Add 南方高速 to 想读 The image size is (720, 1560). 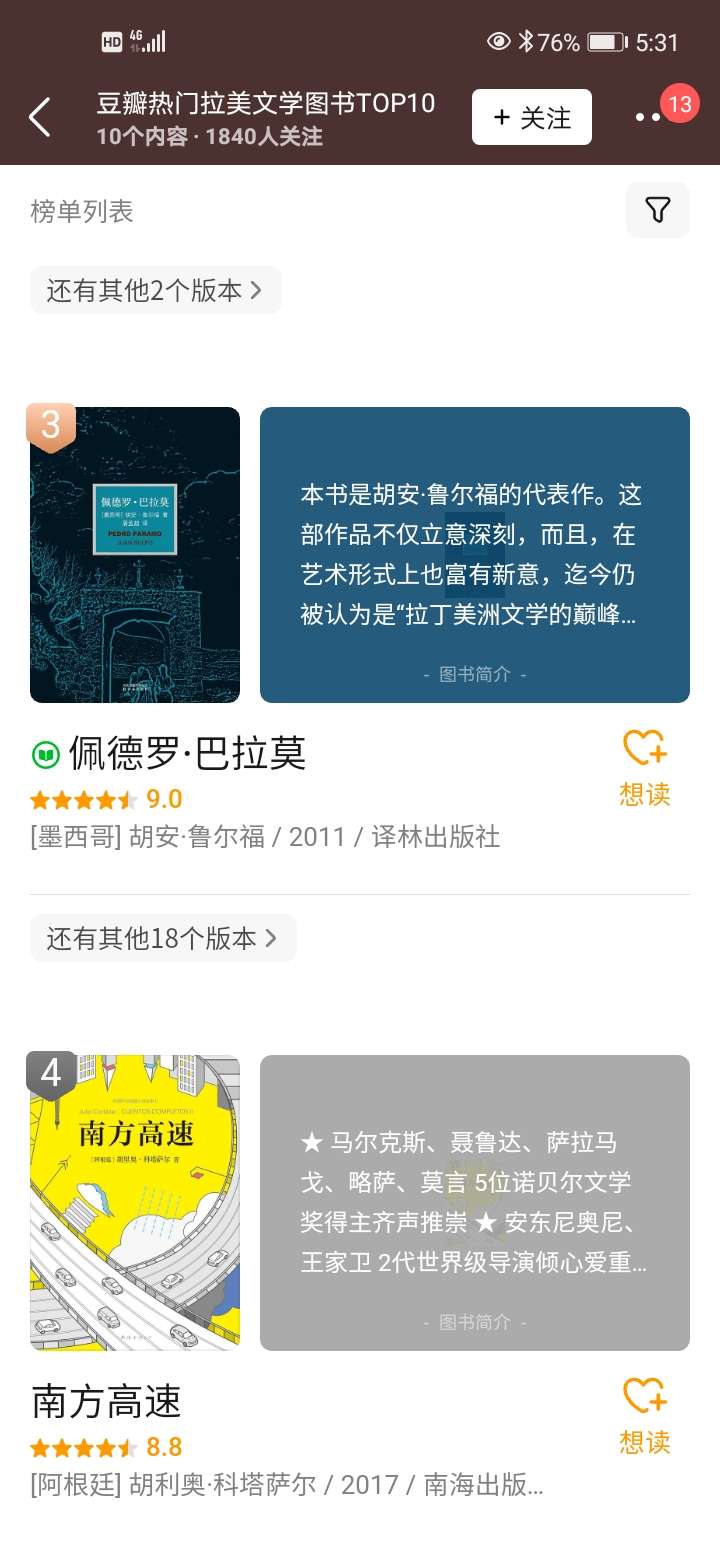click(x=644, y=1415)
